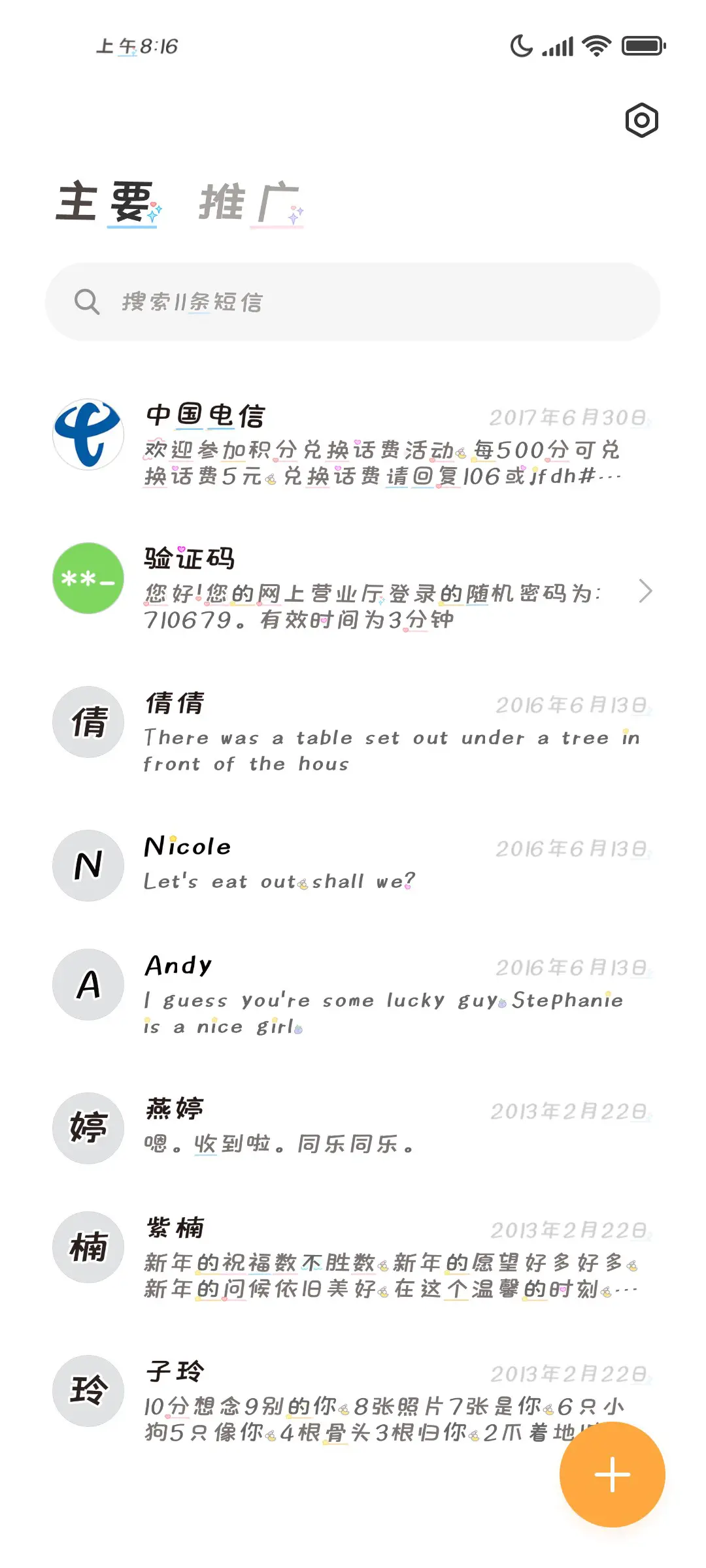Open the Messages settings gear
Viewport: 706px width, 1568px height.
(x=641, y=120)
